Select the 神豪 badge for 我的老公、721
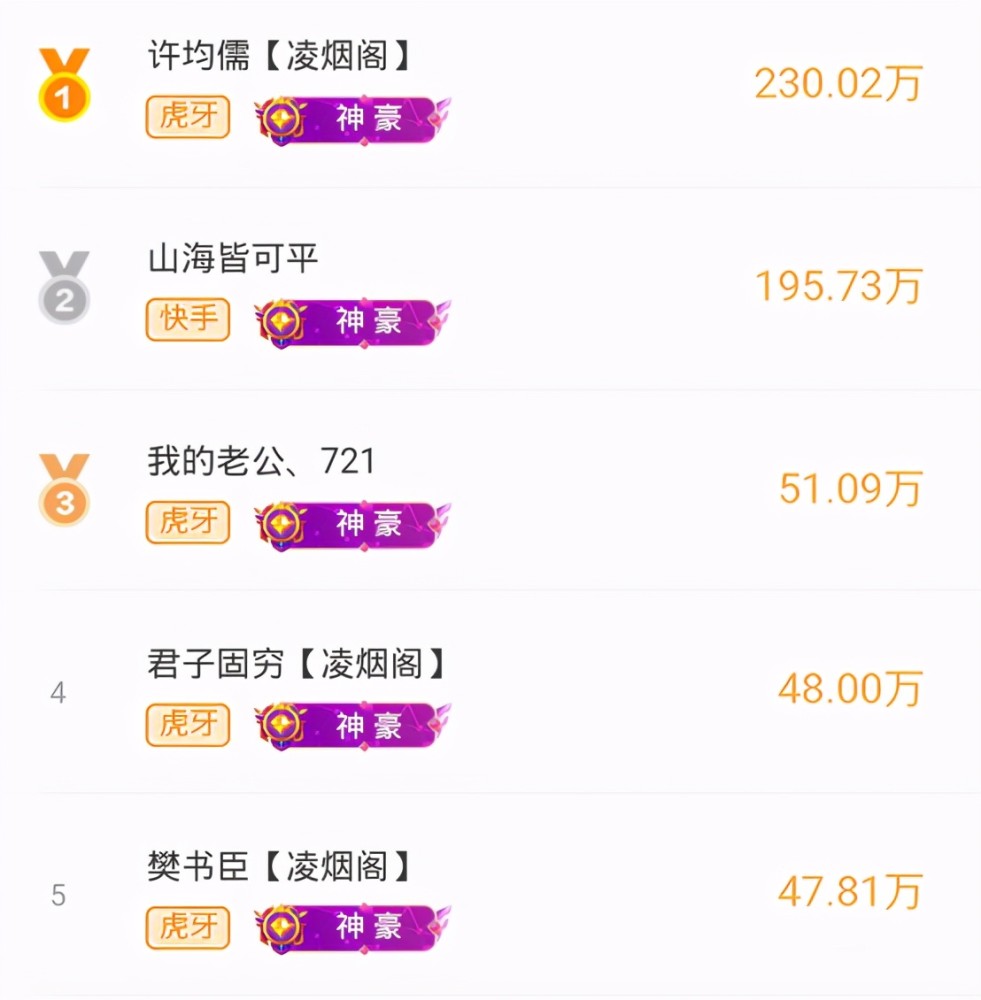The image size is (981, 1000). click(x=350, y=524)
